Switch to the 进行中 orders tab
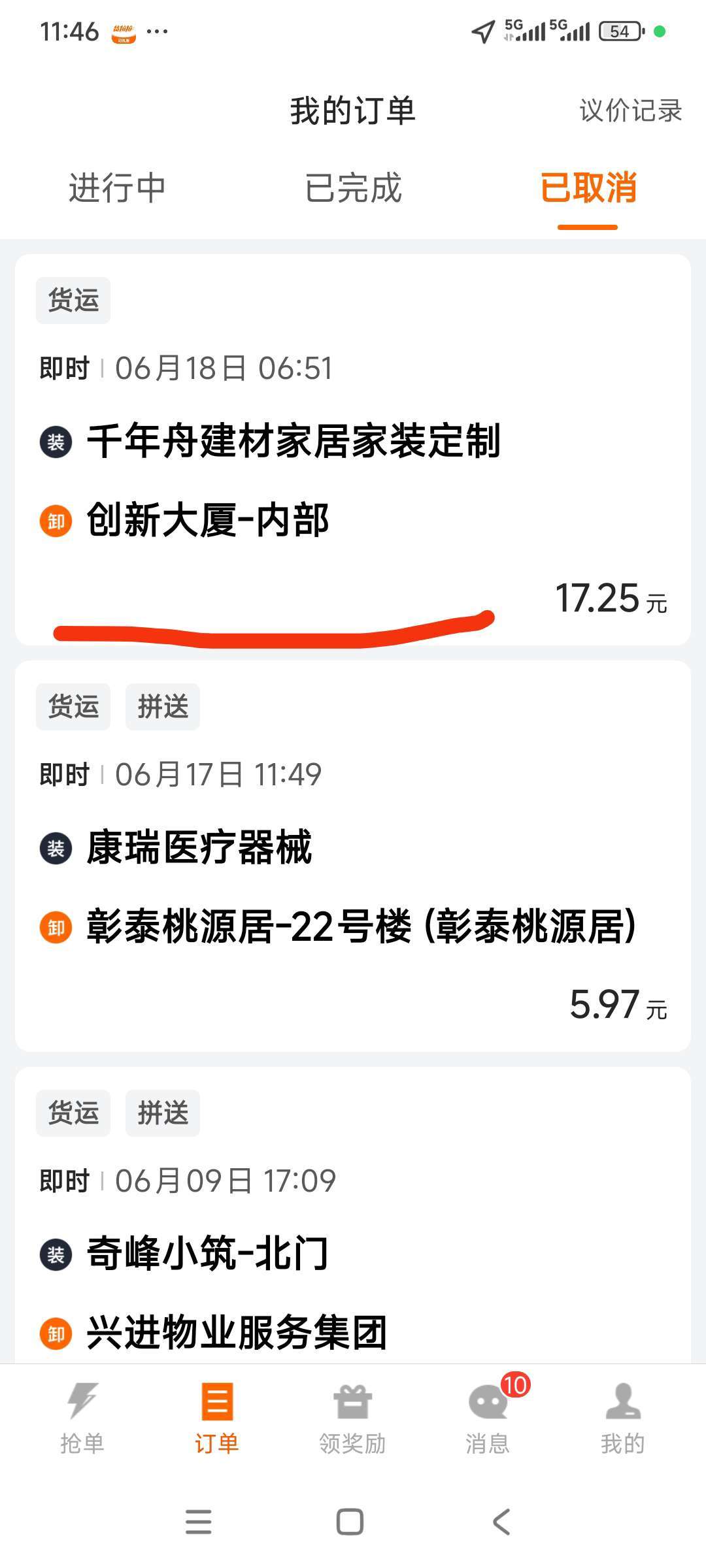Viewport: 706px width, 1568px height. [118, 188]
